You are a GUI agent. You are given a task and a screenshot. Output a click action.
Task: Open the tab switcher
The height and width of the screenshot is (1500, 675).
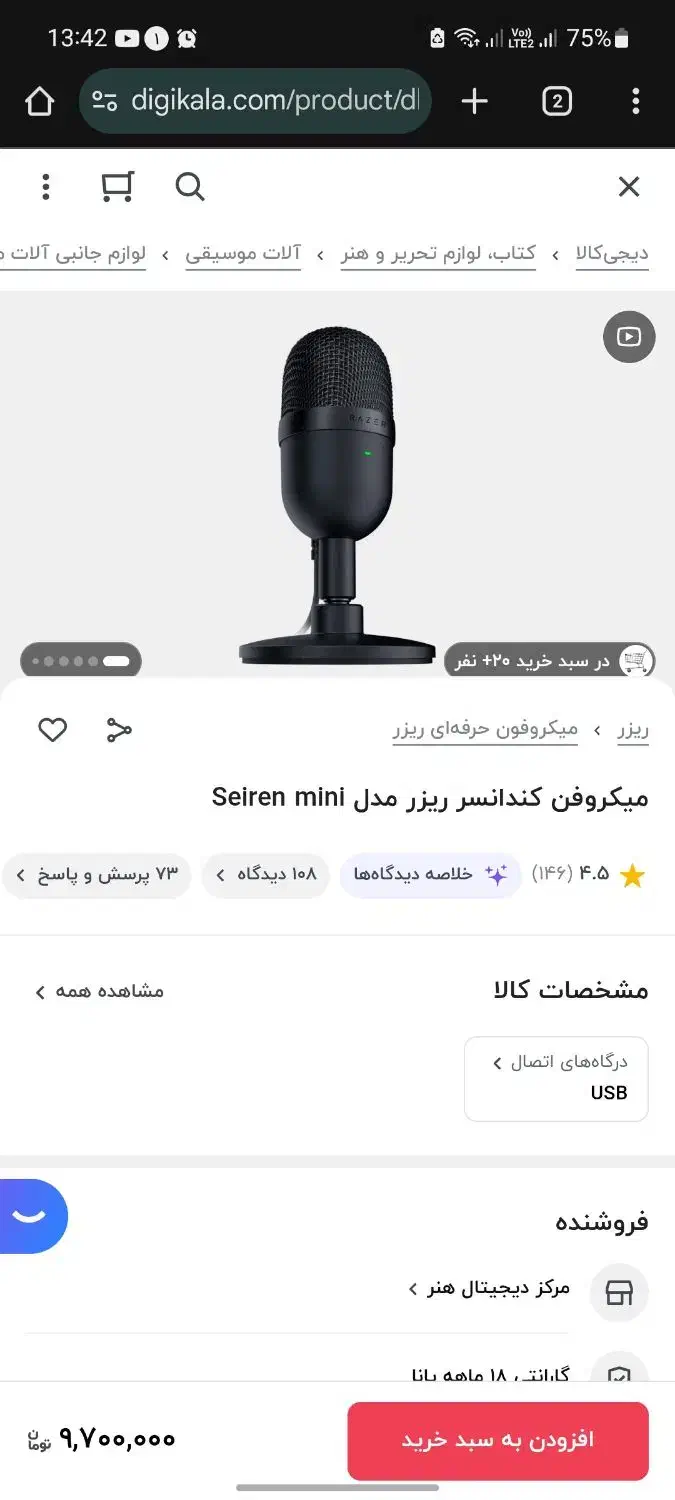(x=556, y=101)
